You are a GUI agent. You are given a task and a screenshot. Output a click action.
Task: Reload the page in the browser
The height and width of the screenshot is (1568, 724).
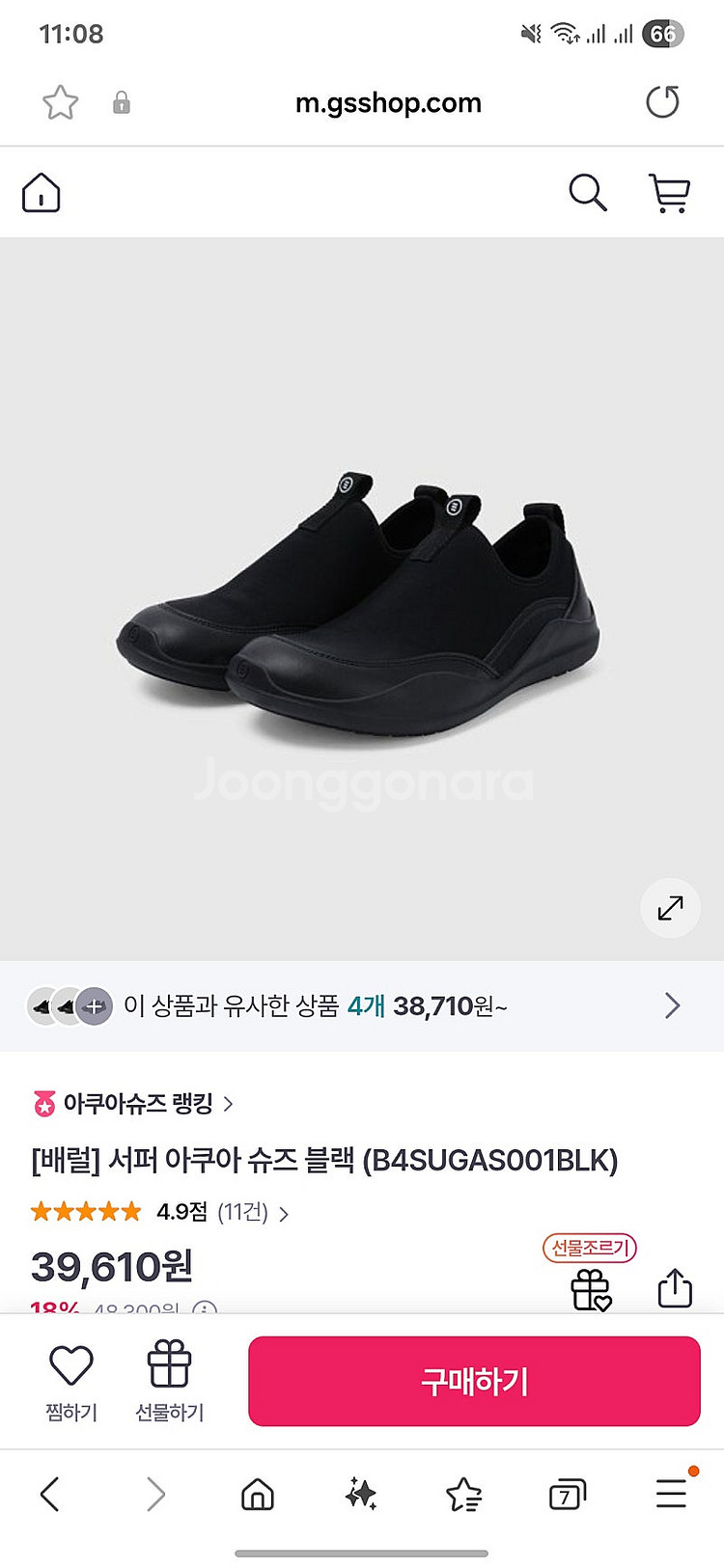tap(662, 102)
